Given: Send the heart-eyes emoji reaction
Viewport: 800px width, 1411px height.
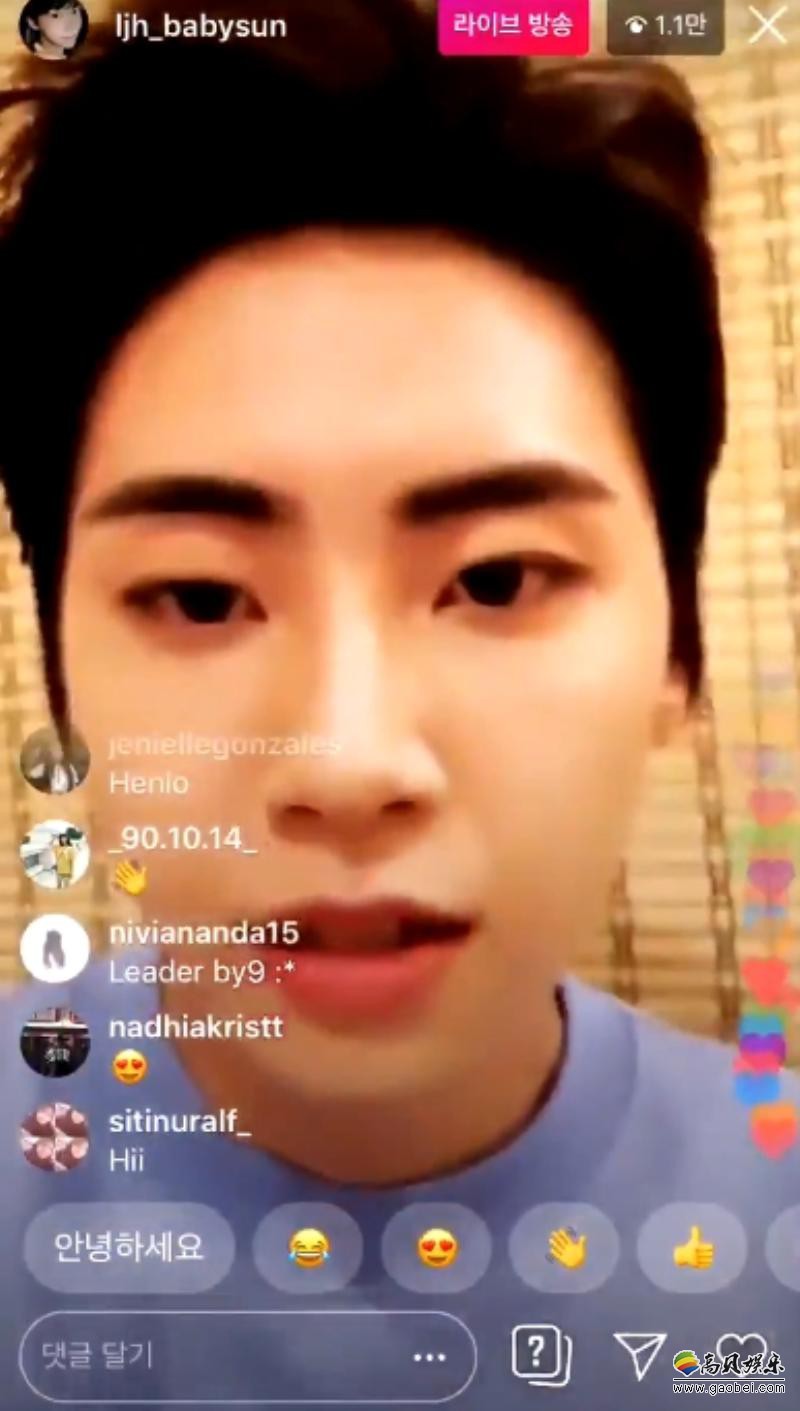Looking at the screenshot, I should point(437,1247).
